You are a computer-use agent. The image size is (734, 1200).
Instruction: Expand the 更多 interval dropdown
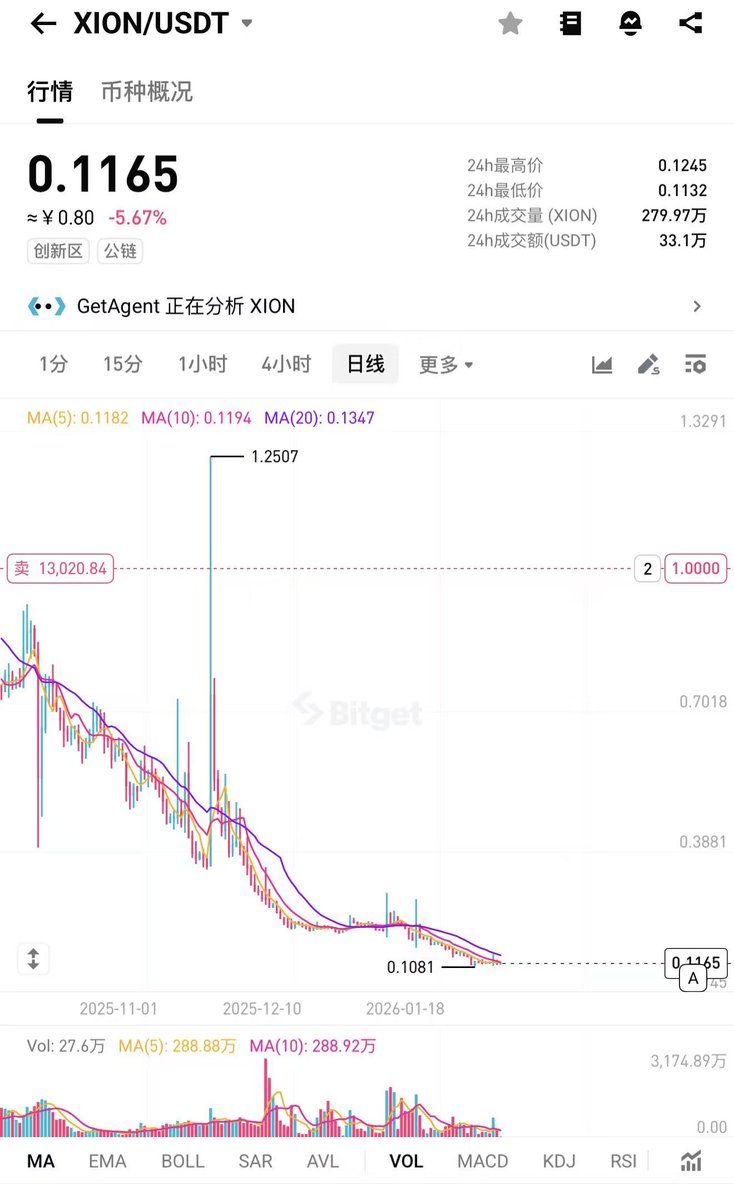click(x=446, y=365)
